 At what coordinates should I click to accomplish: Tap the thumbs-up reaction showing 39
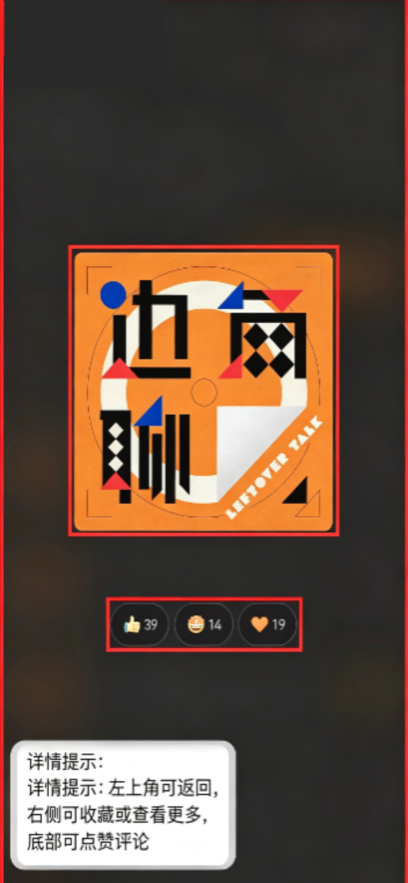coord(140,625)
